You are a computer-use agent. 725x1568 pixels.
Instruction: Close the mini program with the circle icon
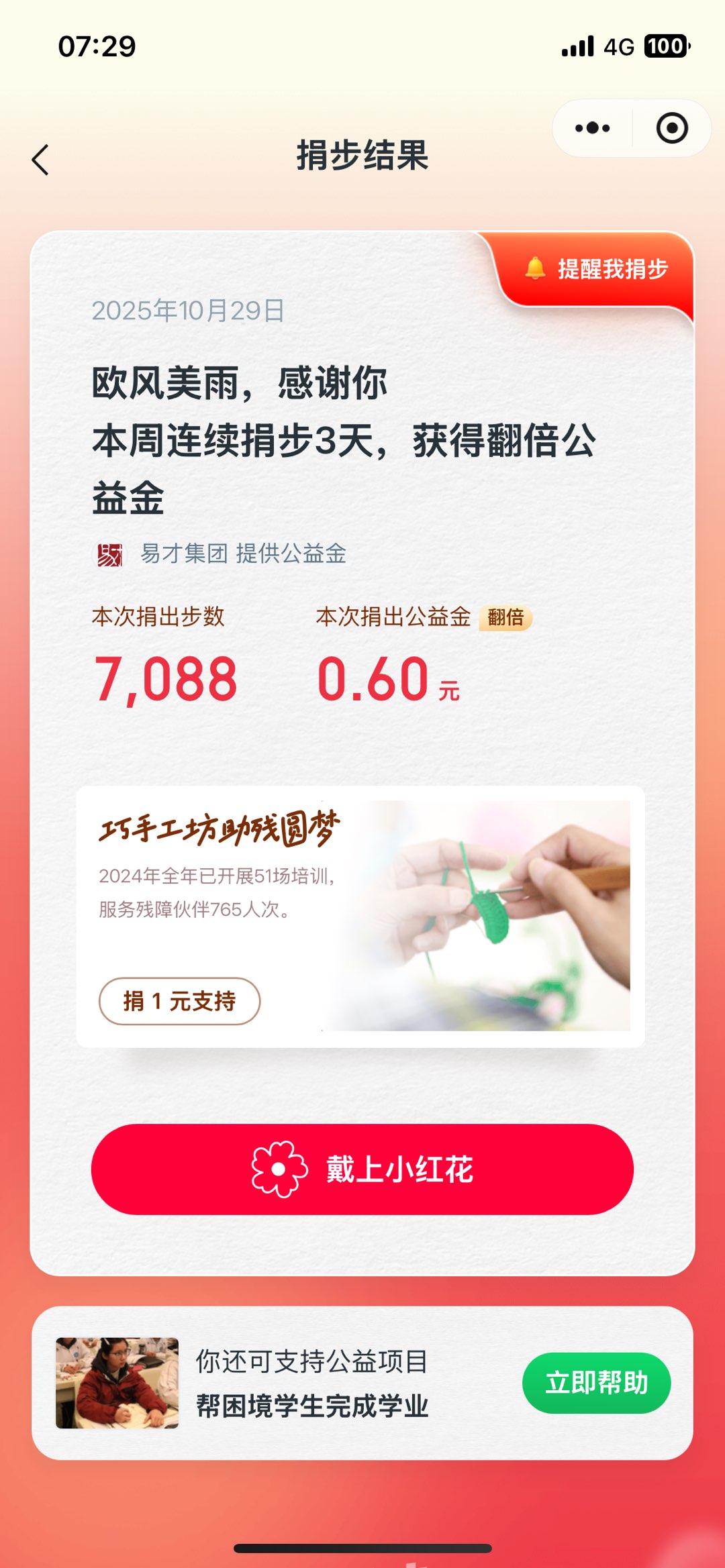[x=672, y=128]
